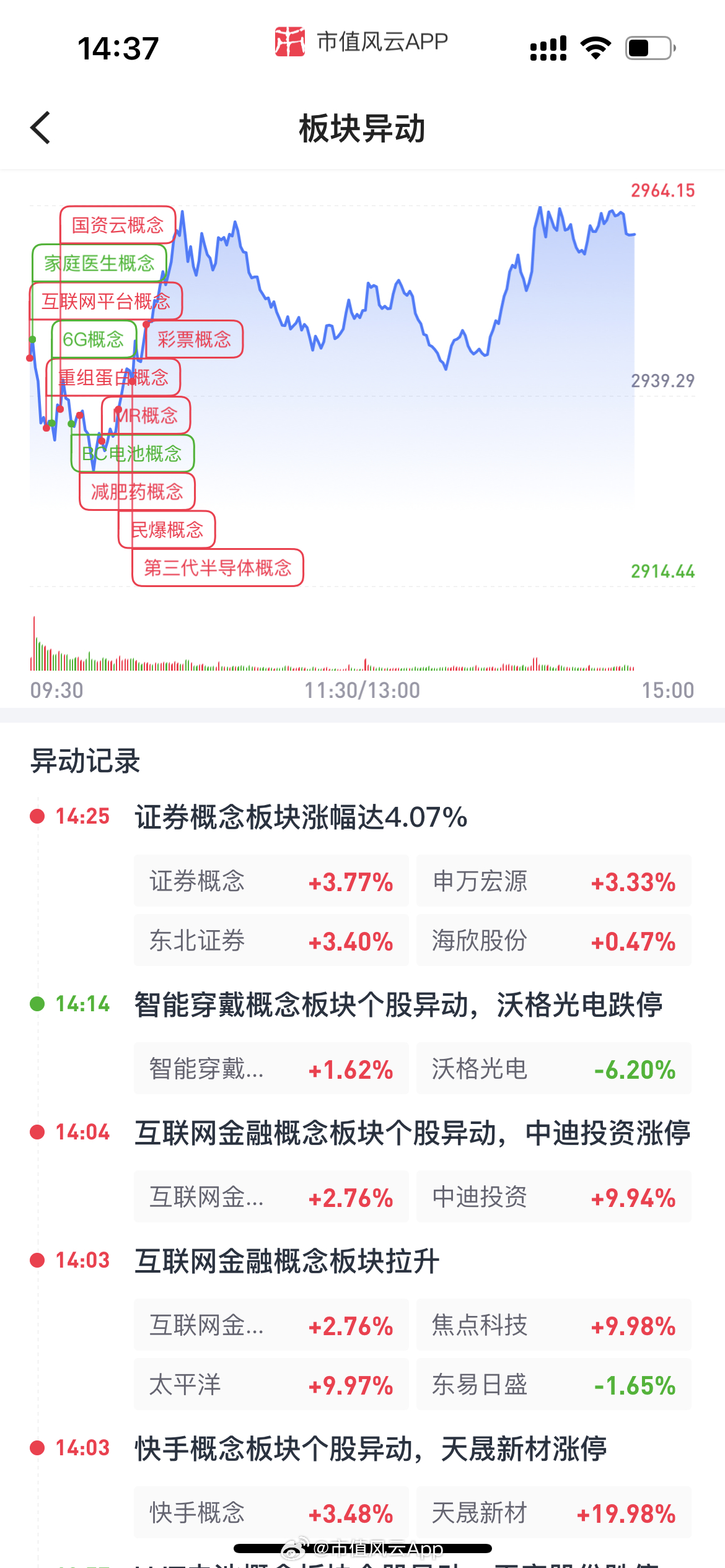
Task: Select the 家庭医生概念 chart label
Action: (x=99, y=263)
